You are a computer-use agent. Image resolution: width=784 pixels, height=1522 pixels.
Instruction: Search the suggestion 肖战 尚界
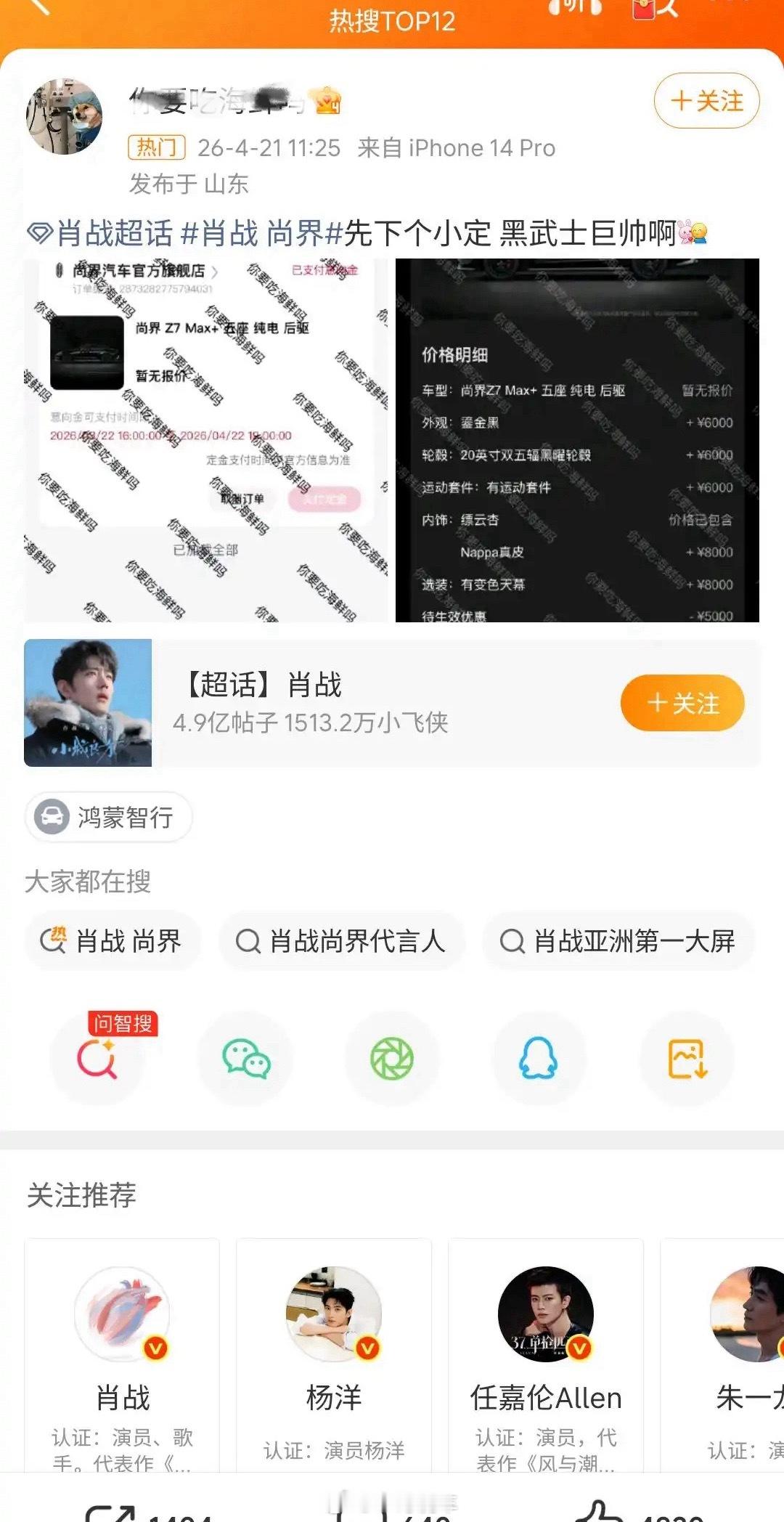point(113,940)
